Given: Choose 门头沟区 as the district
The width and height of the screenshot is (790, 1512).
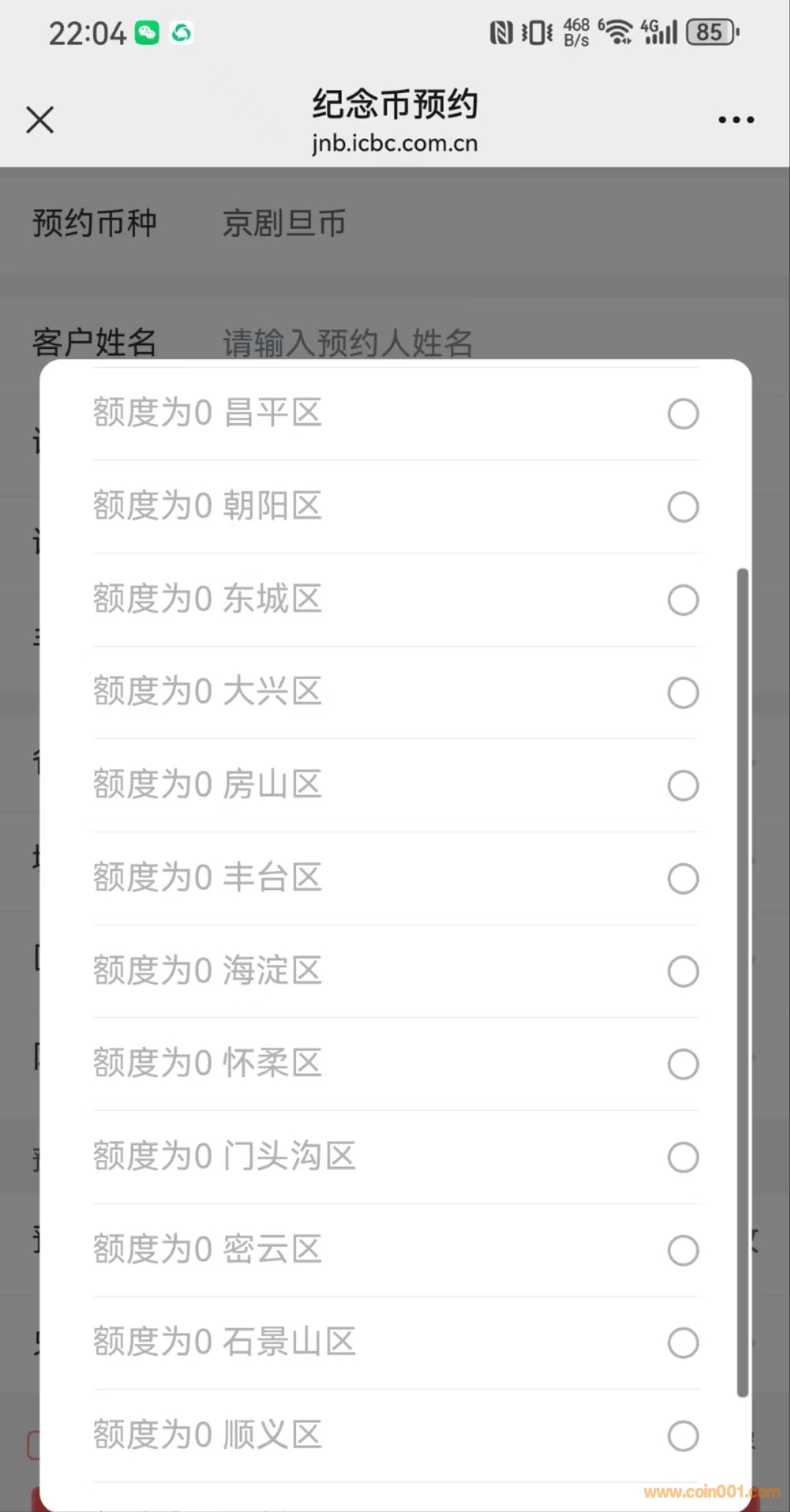Looking at the screenshot, I should point(682,1157).
